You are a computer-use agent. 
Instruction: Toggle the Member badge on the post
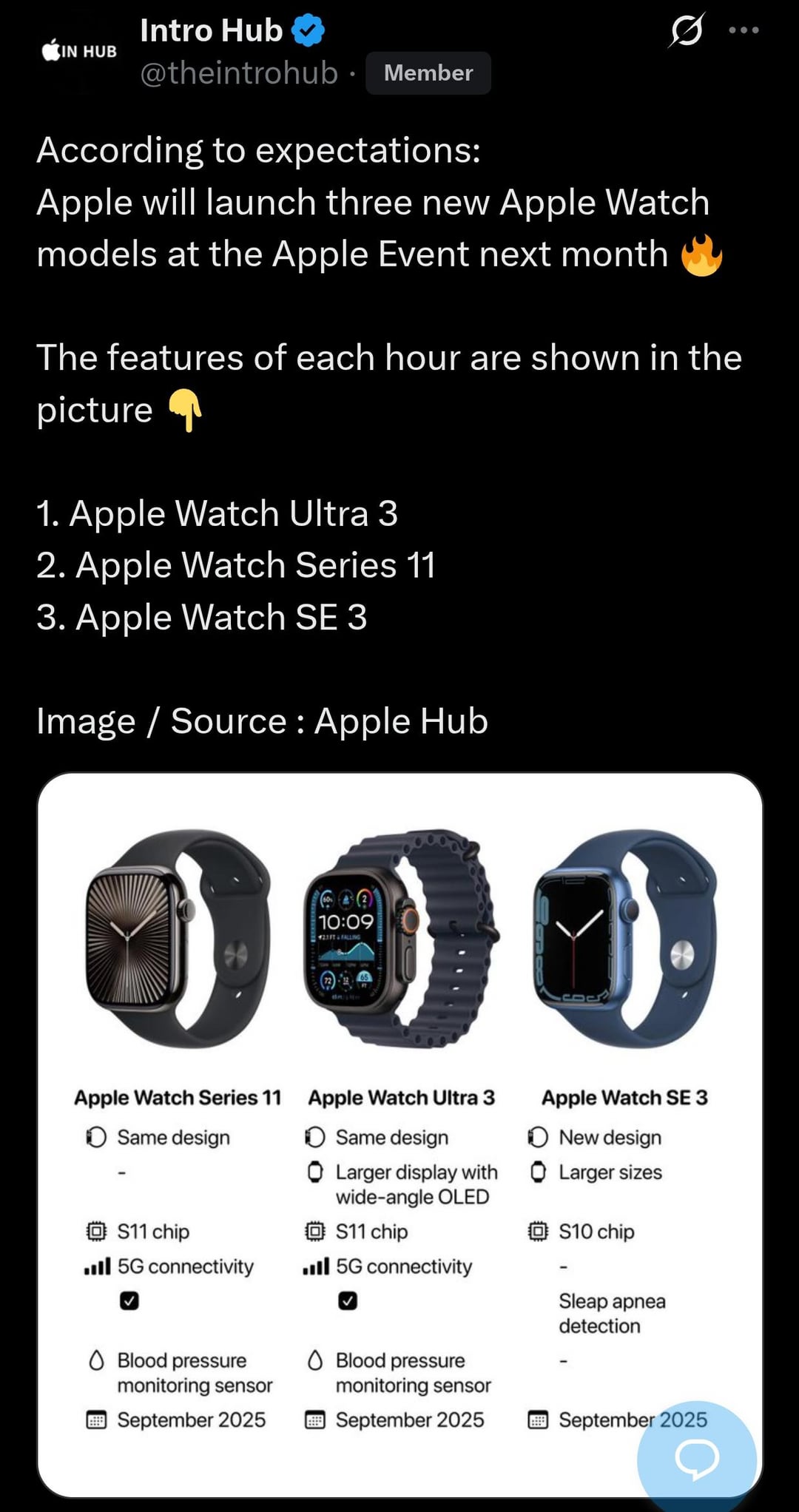click(428, 72)
